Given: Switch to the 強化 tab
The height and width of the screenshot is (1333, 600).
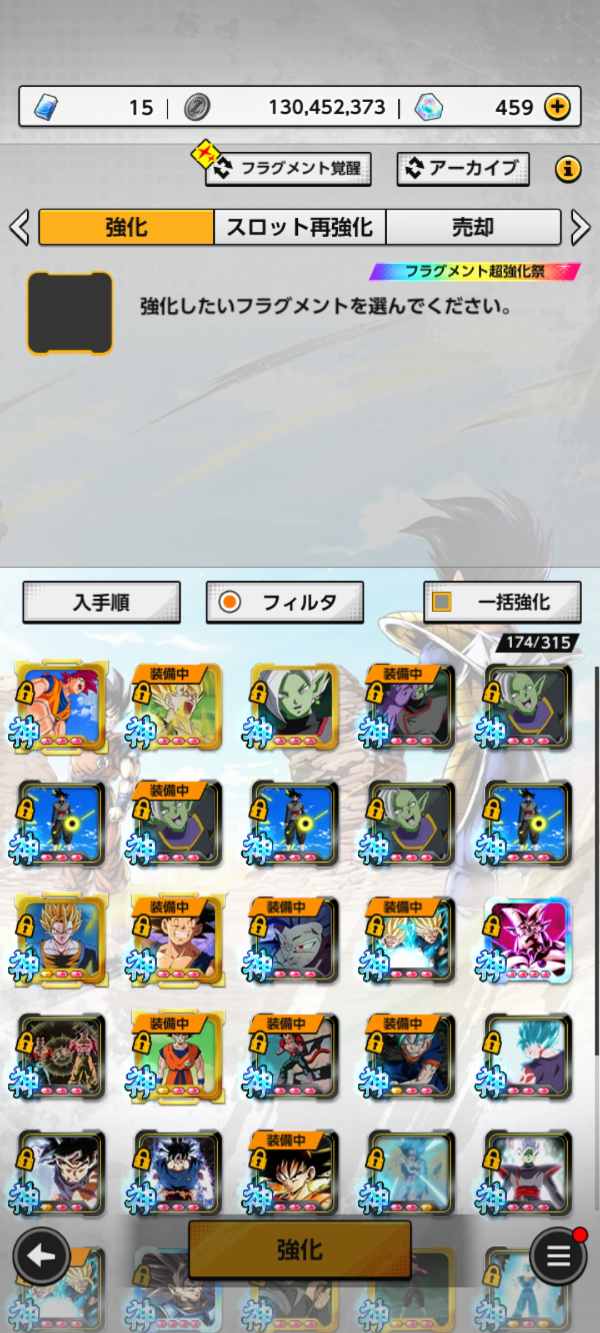Looking at the screenshot, I should click(x=126, y=227).
